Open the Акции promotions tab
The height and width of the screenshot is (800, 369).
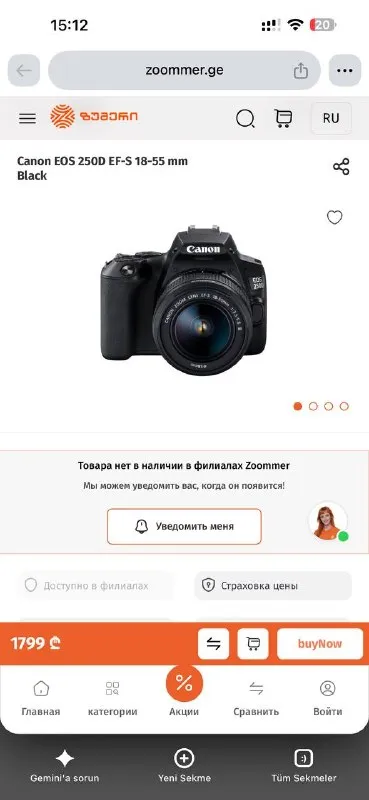coord(184,691)
